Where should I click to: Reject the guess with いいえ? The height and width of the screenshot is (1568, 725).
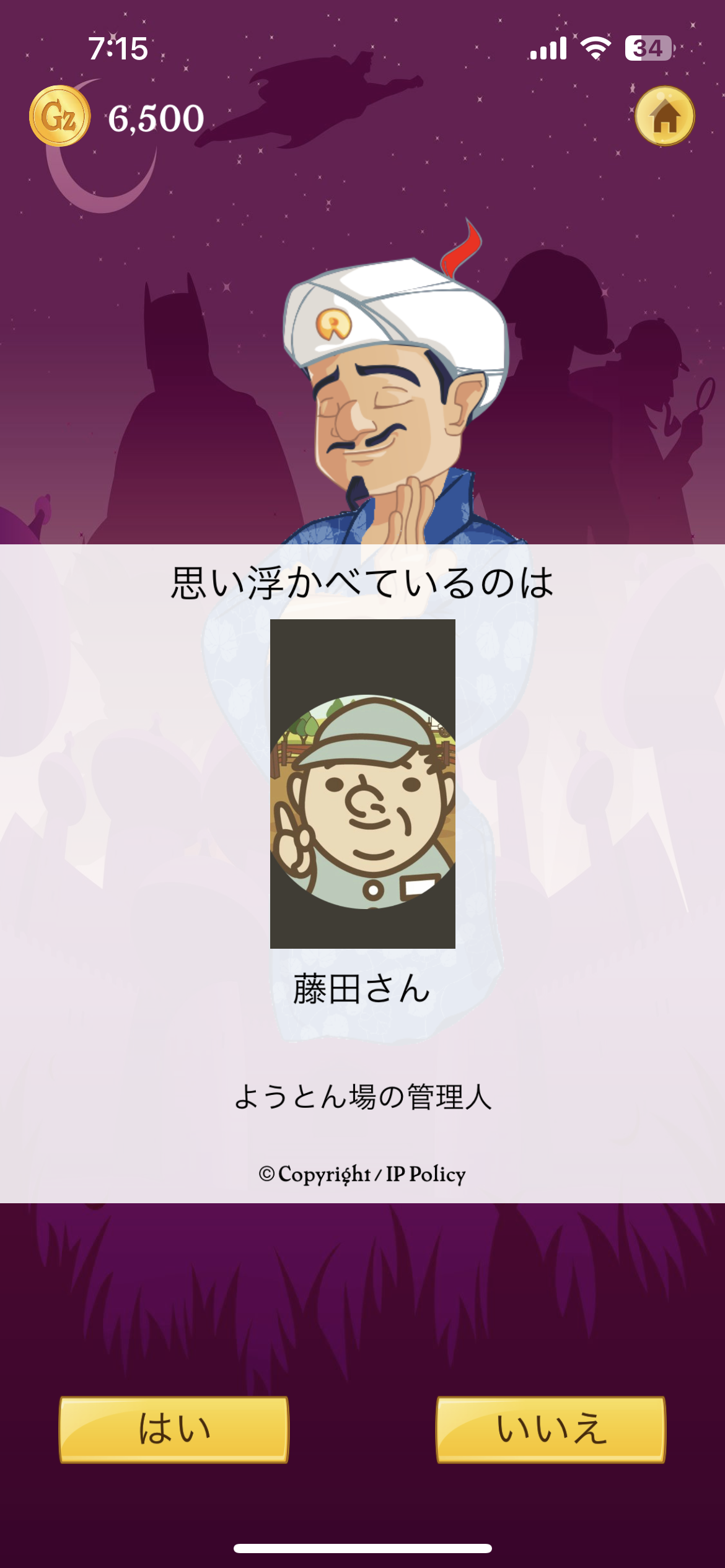point(551,1429)
